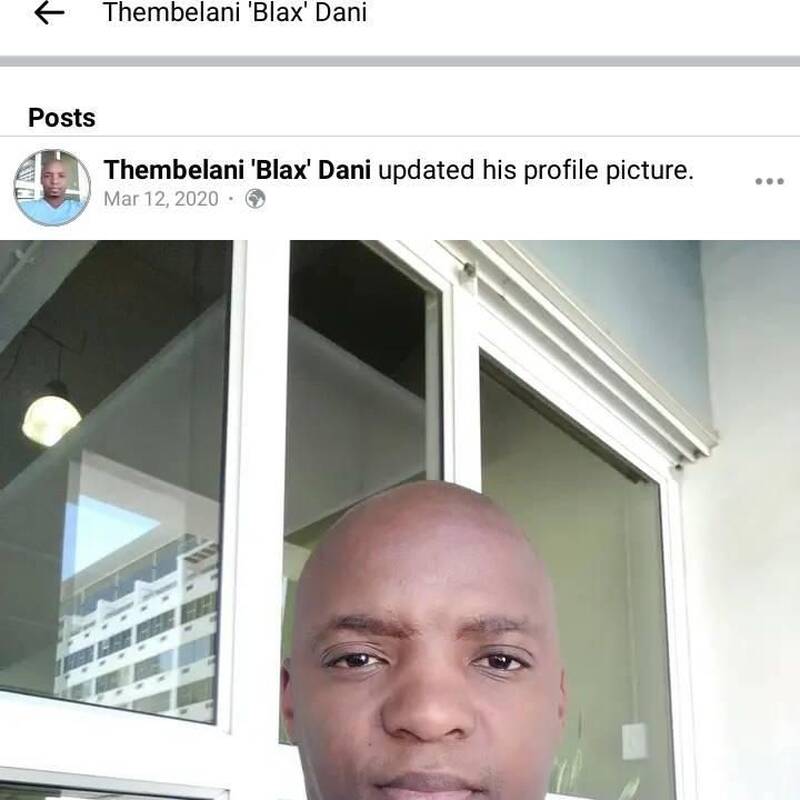Screen dimensions: 800x800
Task: Open the post's three-dot options menu
Action: coord(768,182)
